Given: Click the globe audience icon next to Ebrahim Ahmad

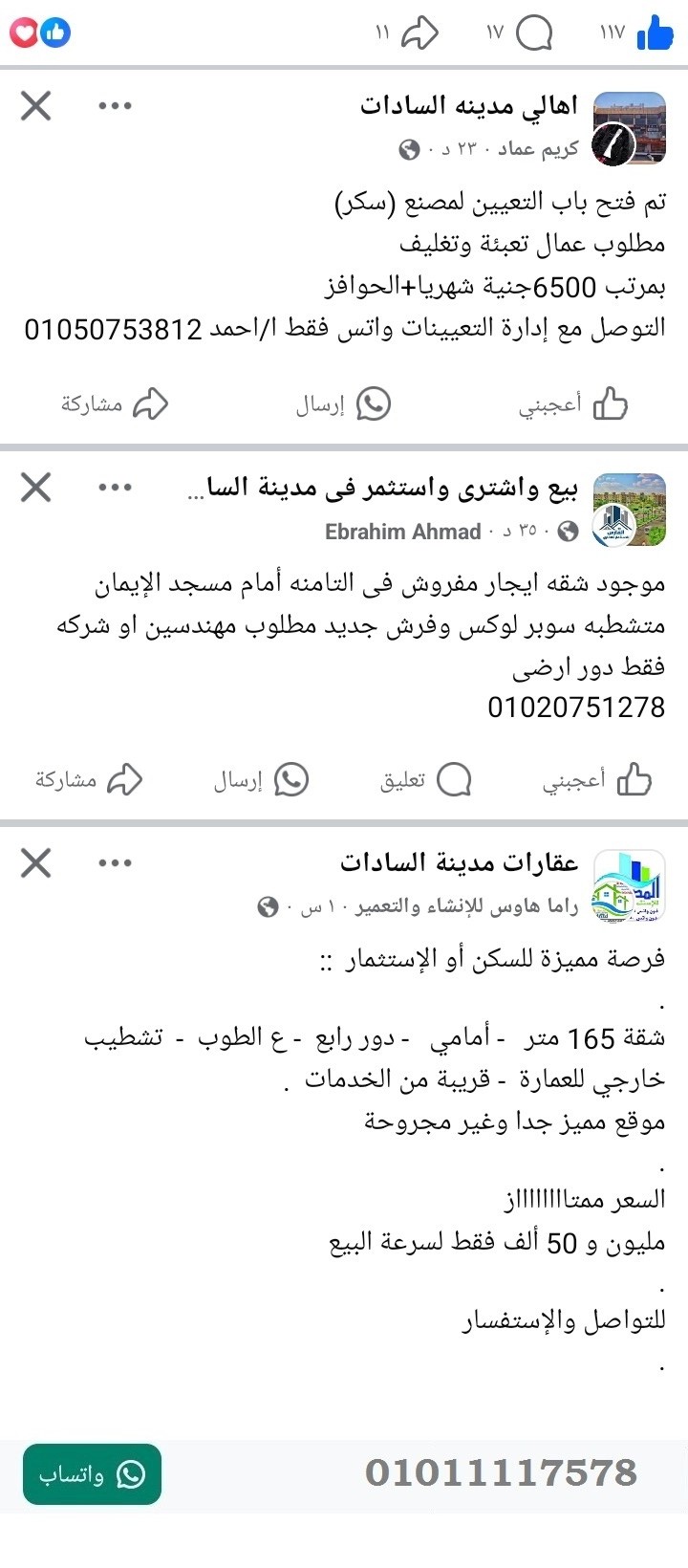Looking at the screenshot, I should point(569,532).
